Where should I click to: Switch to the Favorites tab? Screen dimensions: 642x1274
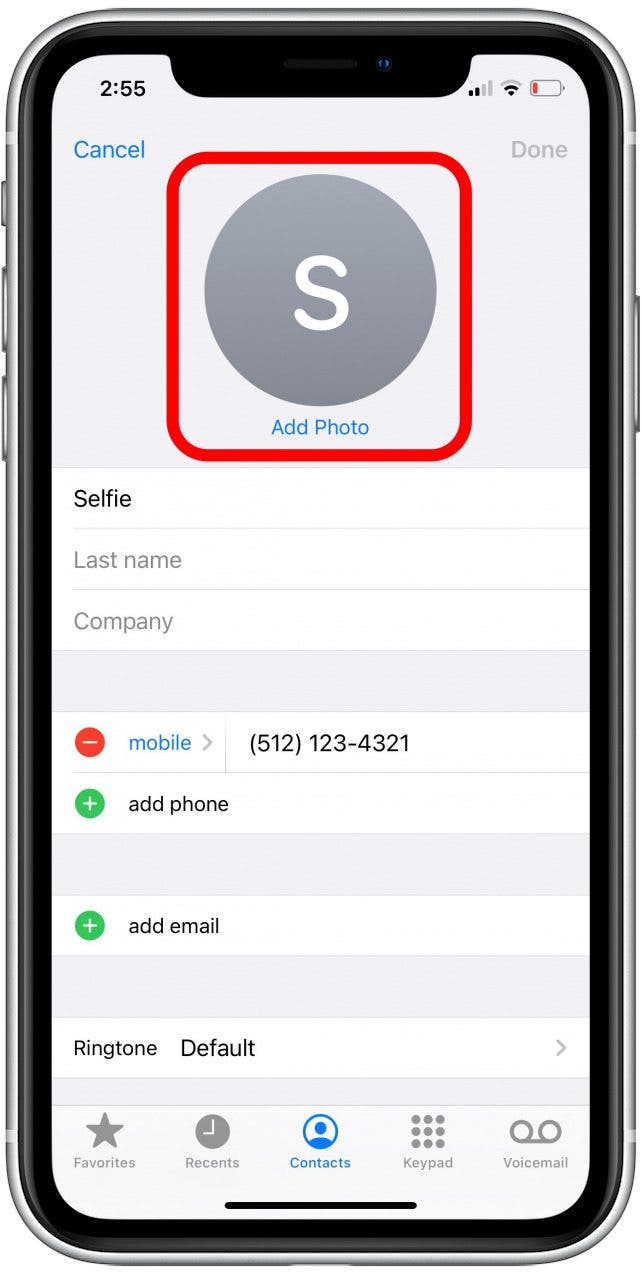tap(104, 1142)
